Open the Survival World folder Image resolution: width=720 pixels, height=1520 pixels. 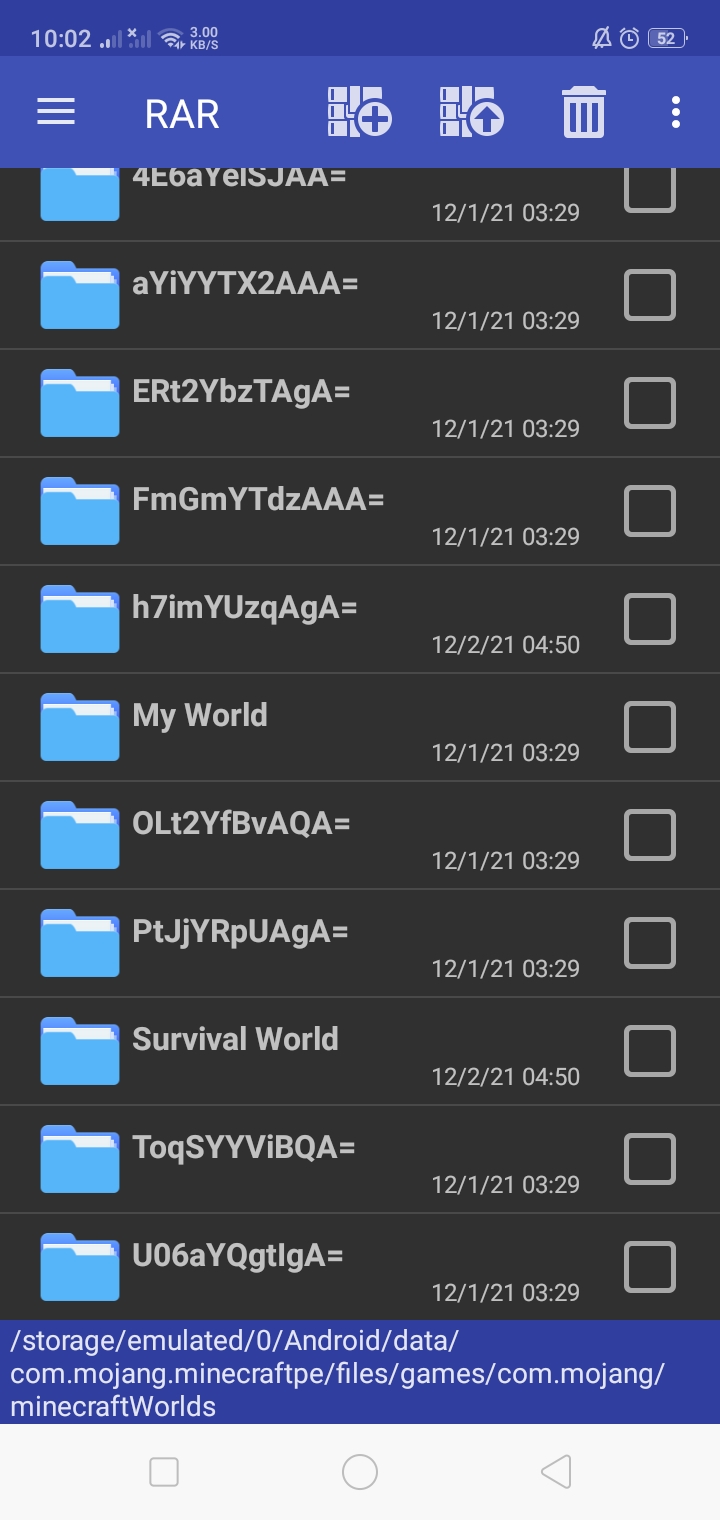click(235, 1040)
